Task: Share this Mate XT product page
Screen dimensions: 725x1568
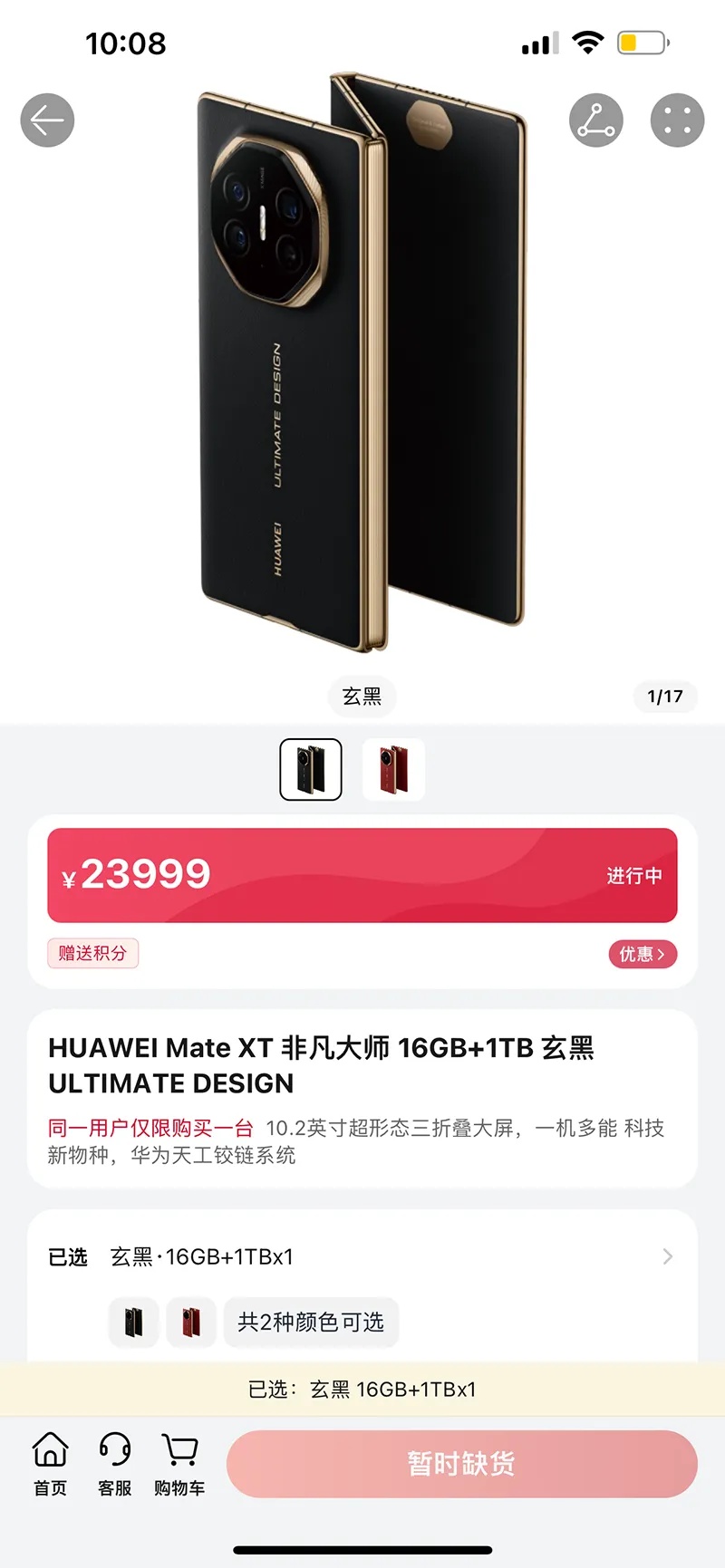Action: [x=595, y=120]
